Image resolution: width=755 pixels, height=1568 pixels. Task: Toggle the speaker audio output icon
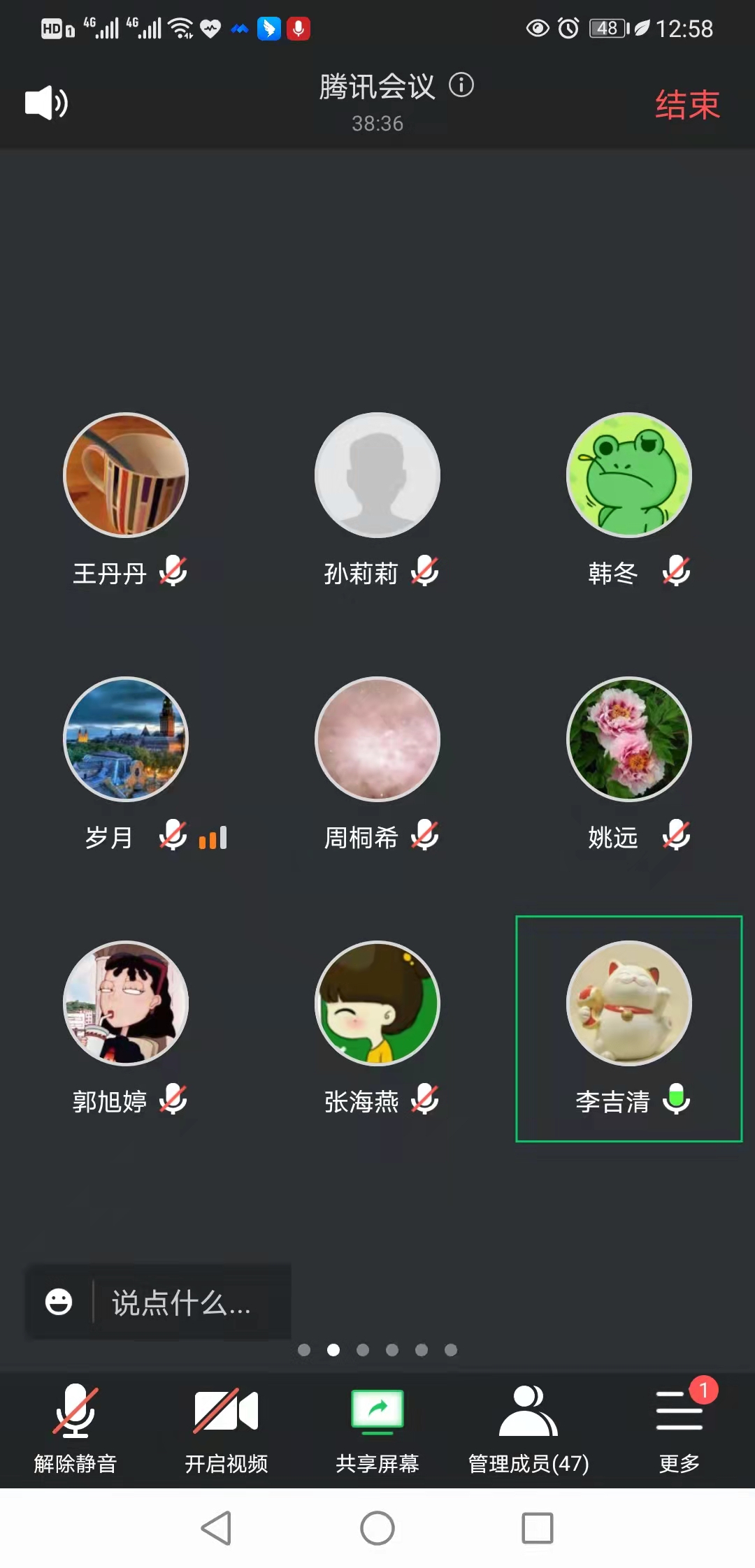tap(46, 103)
